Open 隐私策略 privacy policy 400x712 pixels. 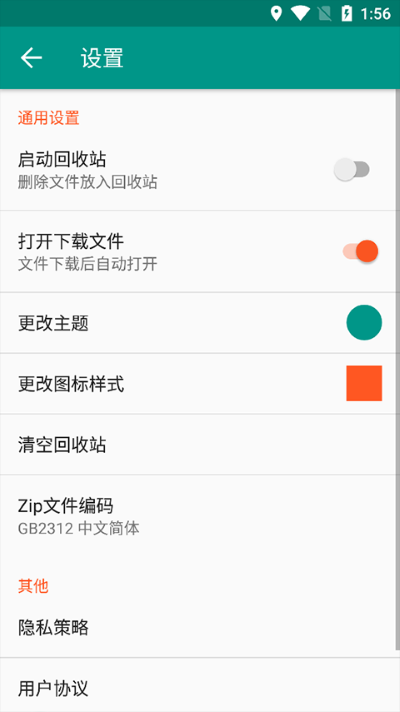200,628
